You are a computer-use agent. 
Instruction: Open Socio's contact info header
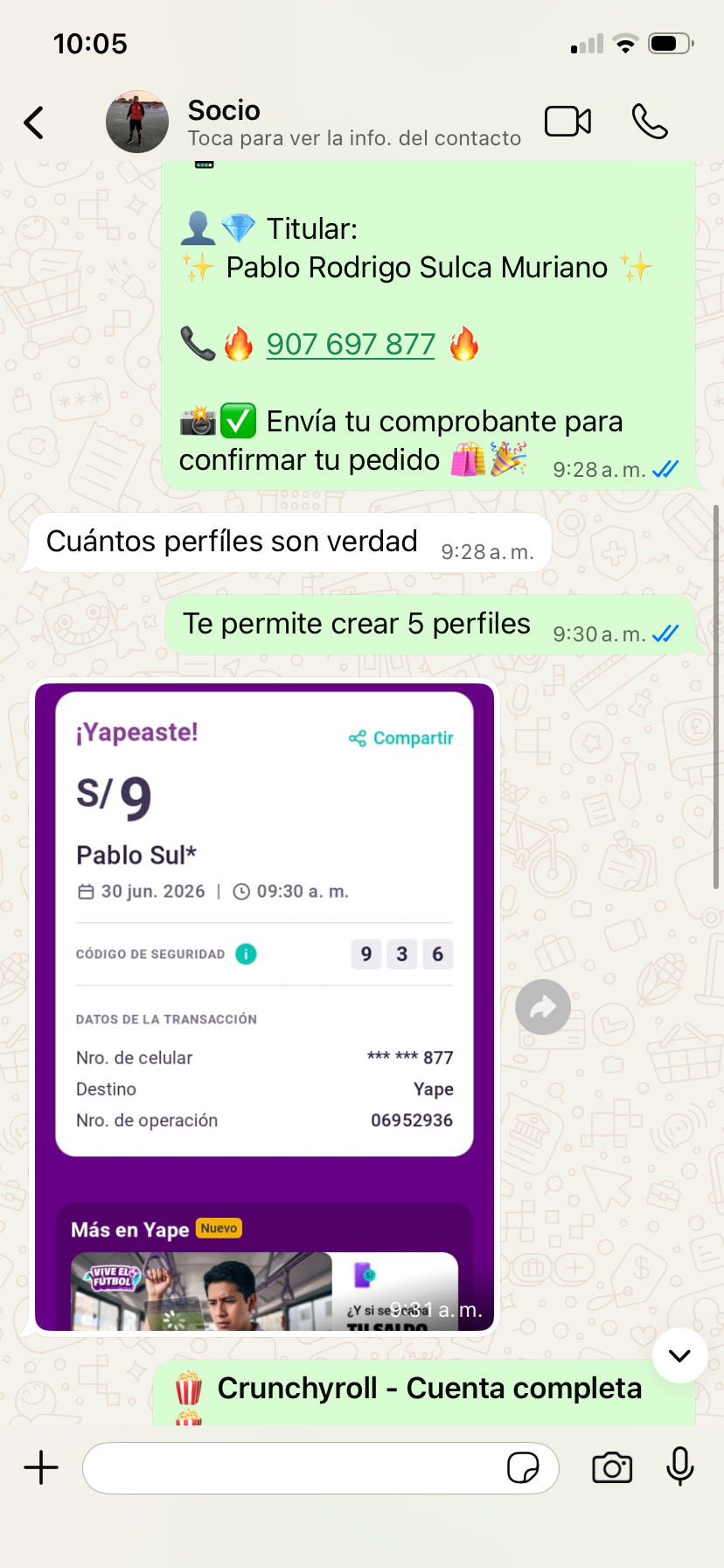point(313,122)
